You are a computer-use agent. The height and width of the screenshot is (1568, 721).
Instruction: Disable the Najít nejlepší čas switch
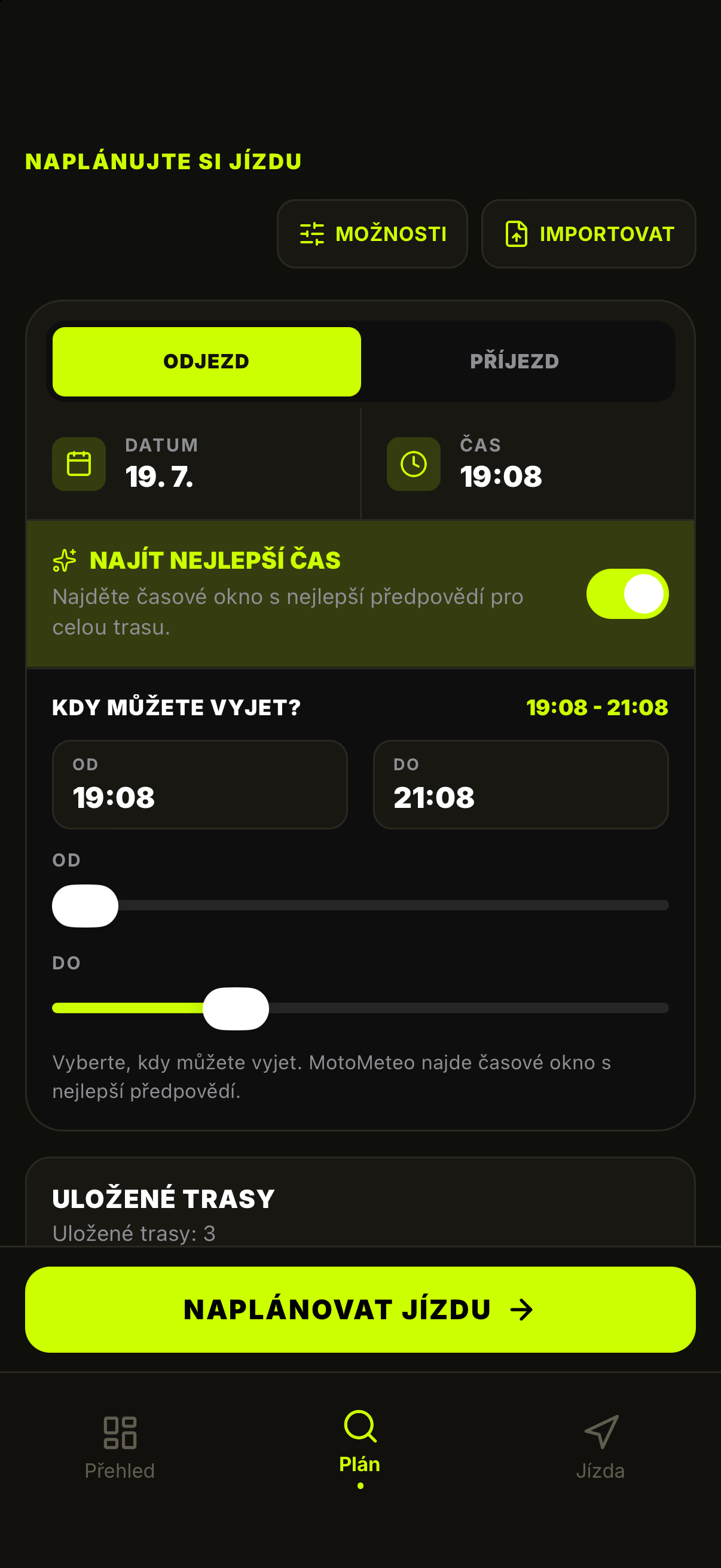click(x=627, y=594)
